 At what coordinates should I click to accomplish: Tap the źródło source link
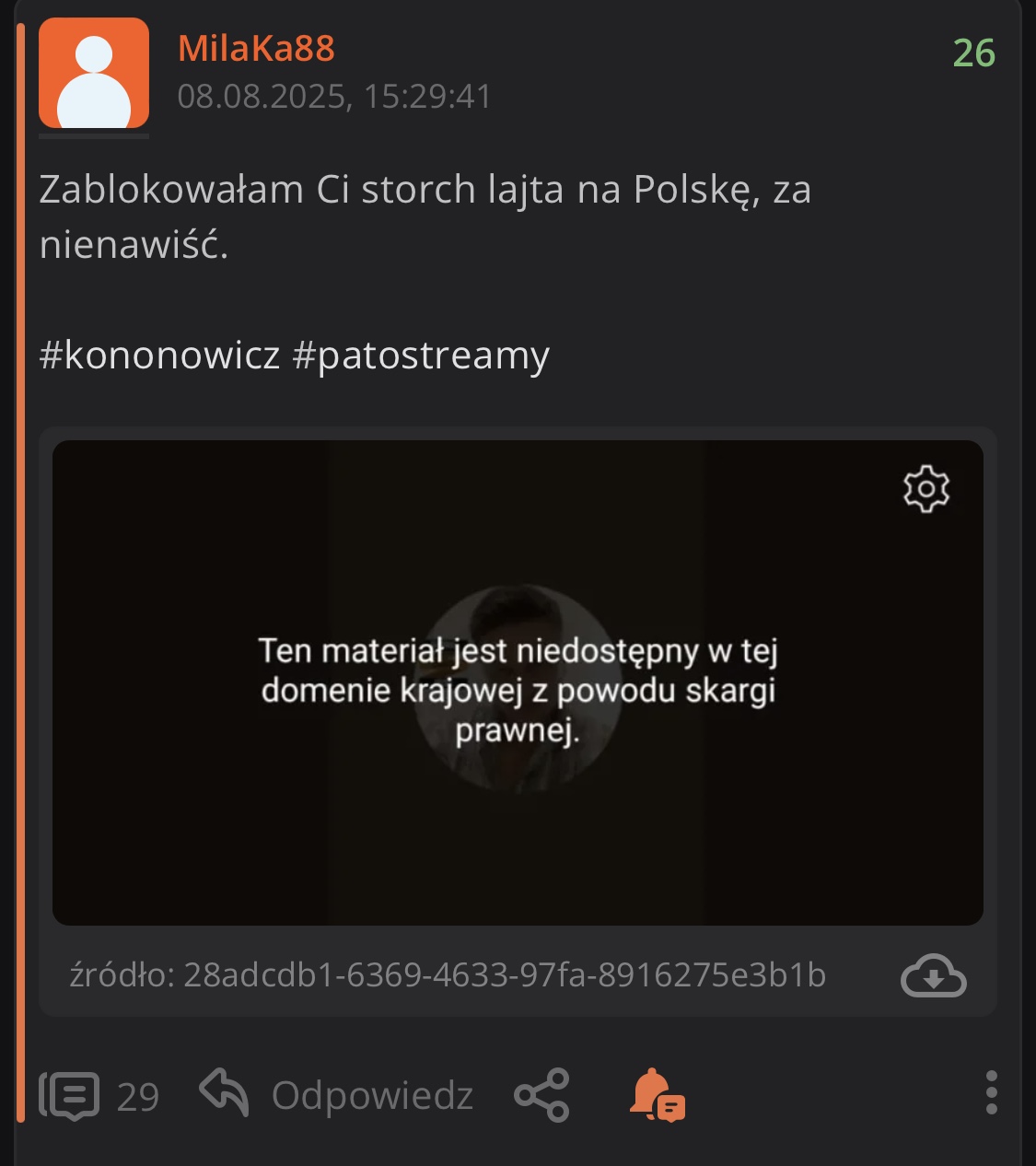(x=448, y=974)
